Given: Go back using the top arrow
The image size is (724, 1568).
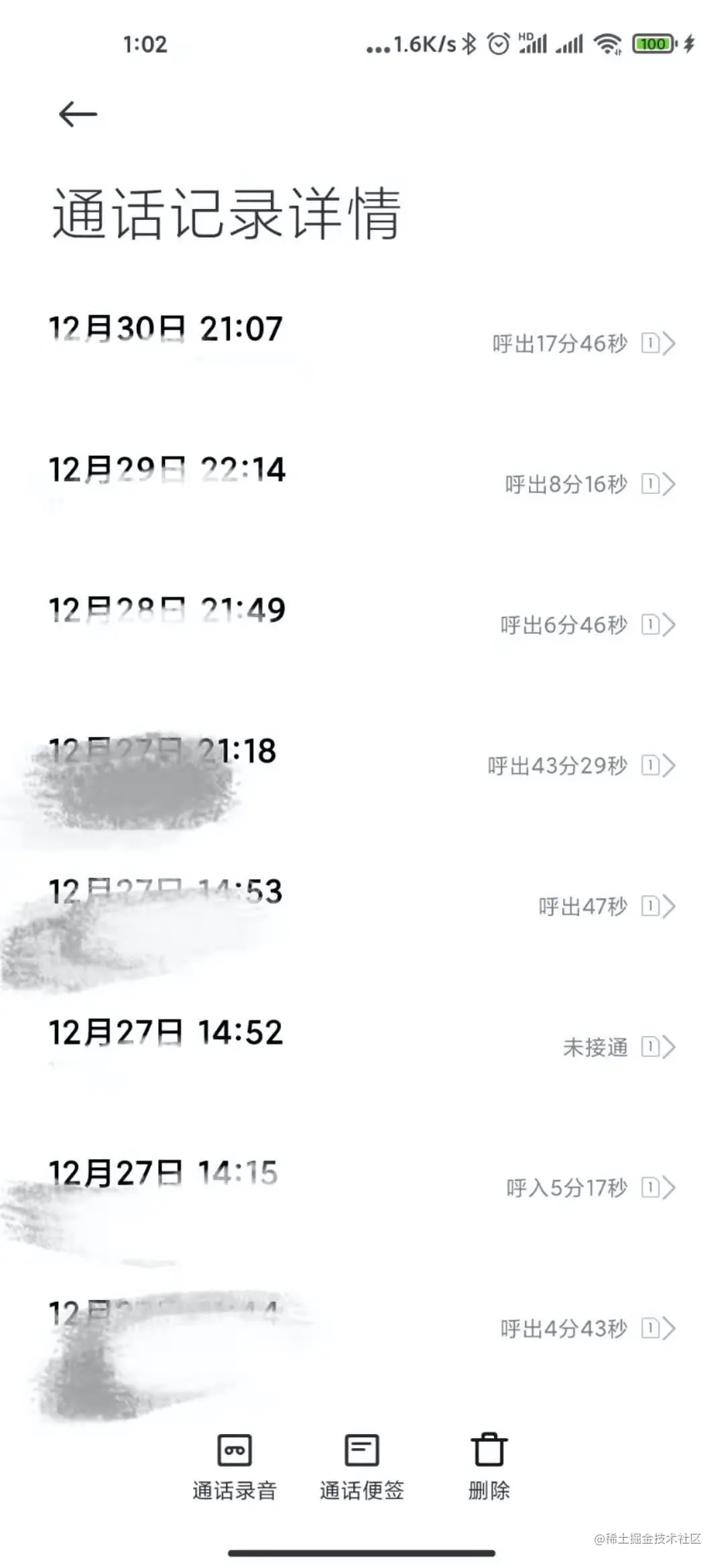Looking at the screenshot, I should coord(78,114).
